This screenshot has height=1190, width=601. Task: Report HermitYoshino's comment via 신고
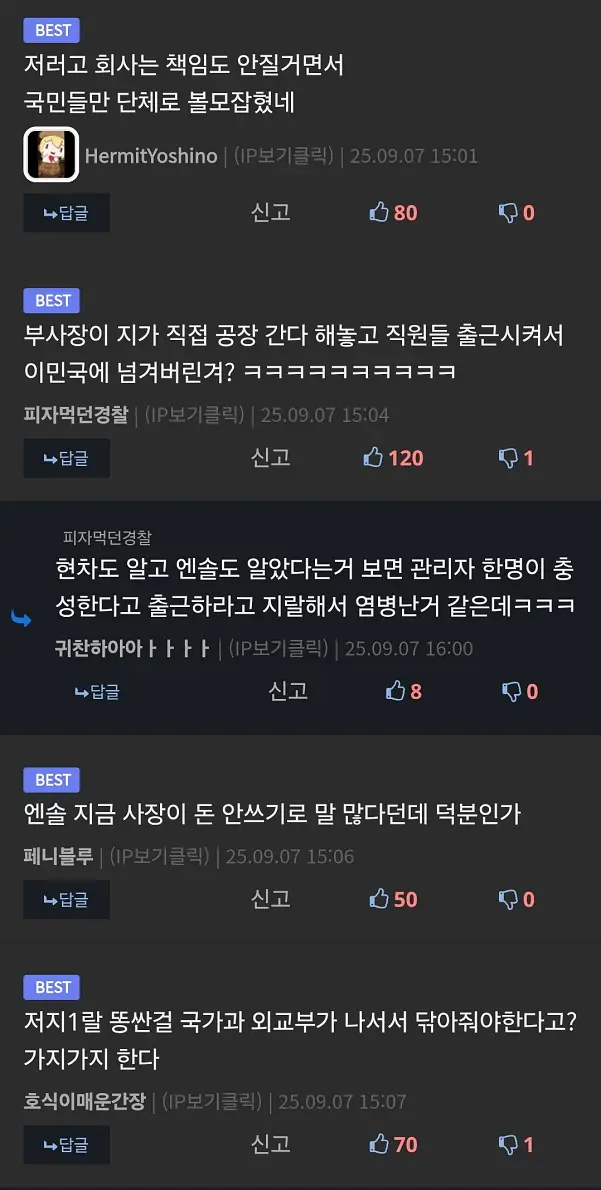pos(270,212)
